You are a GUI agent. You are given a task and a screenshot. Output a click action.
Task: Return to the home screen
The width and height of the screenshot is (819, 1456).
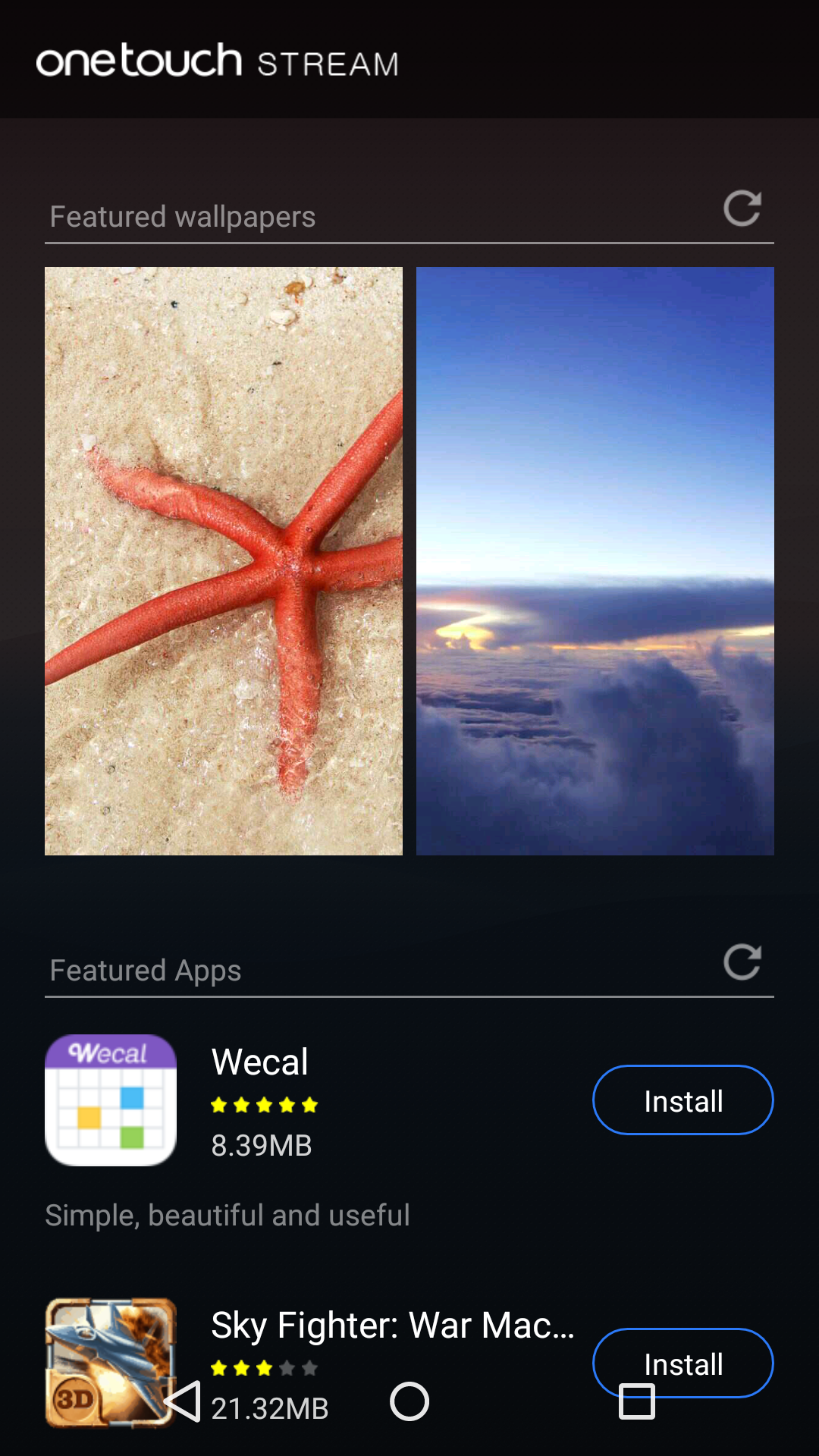coord(409,1401)
